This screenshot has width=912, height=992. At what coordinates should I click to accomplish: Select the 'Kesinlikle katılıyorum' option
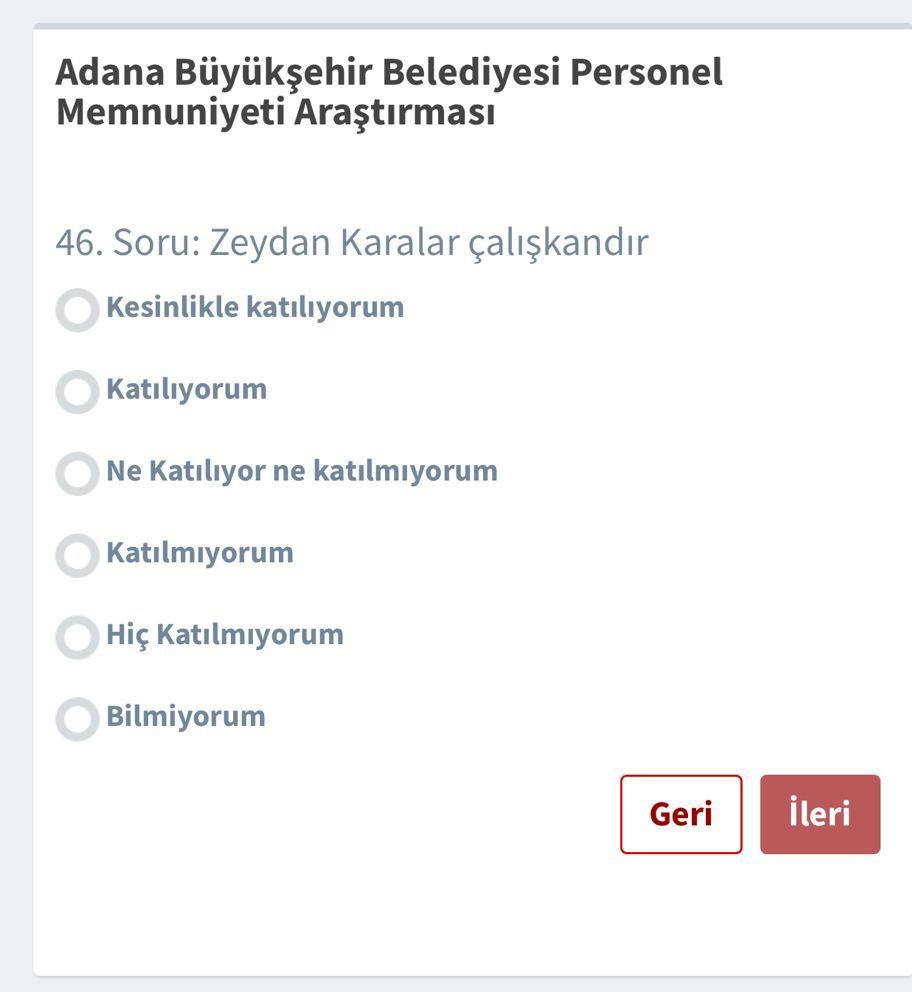77,310
